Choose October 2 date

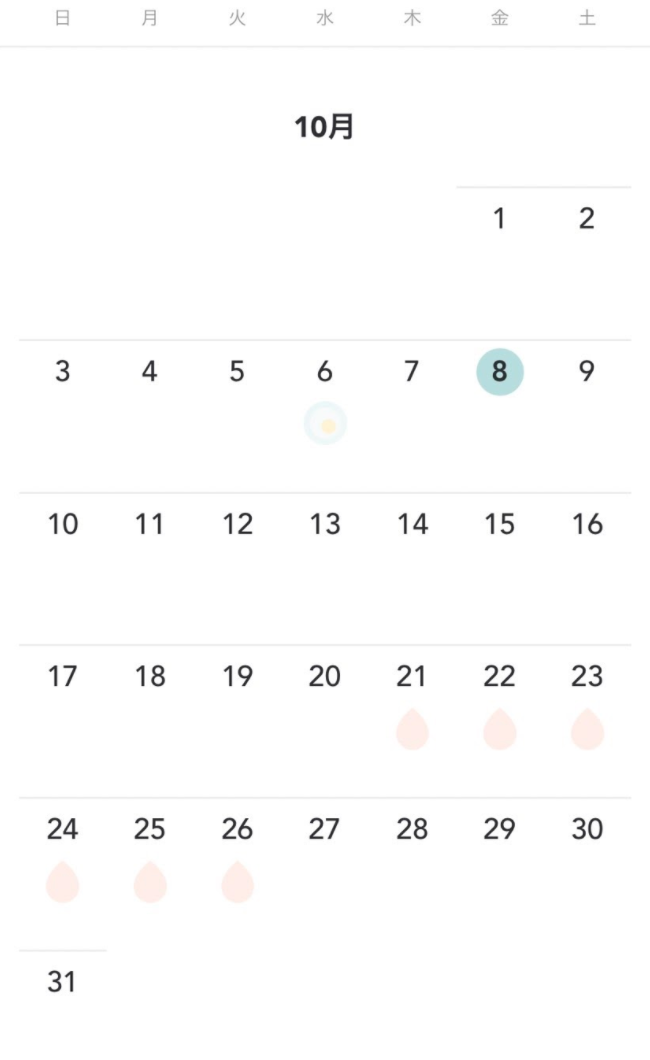587,219
